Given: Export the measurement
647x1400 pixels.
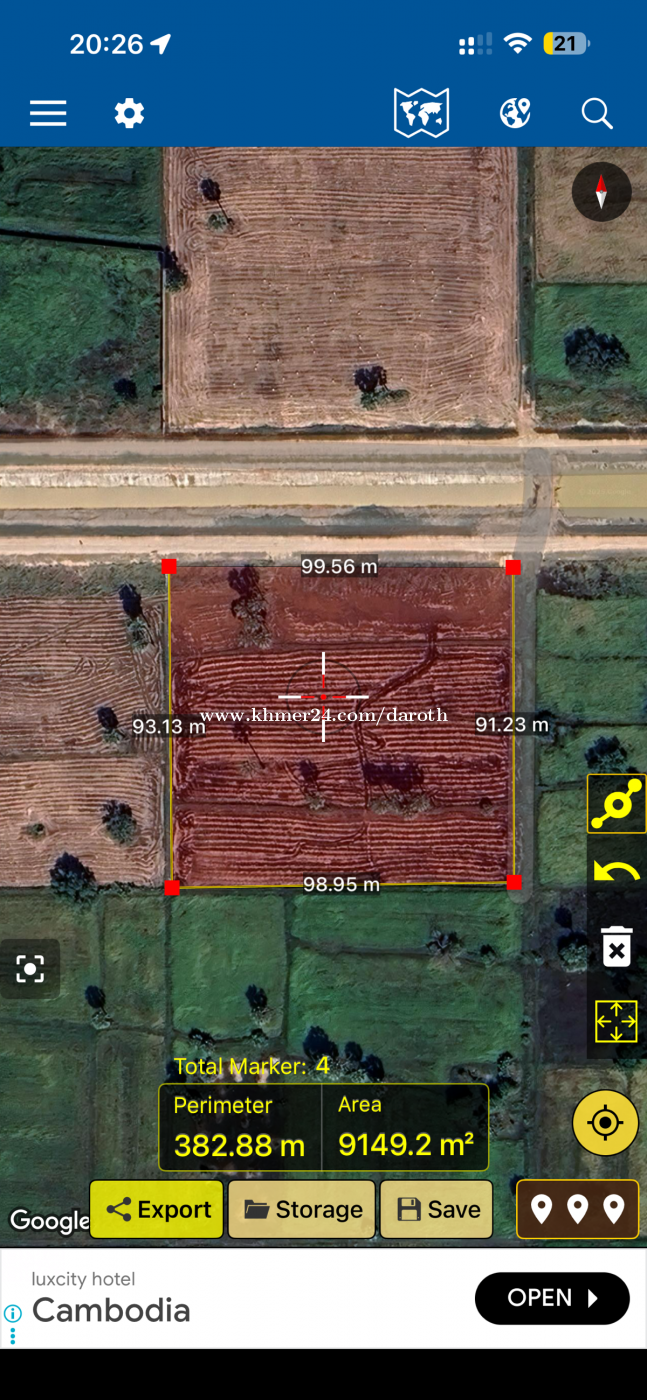Looking at the screenshot, I should (157, 1210).
